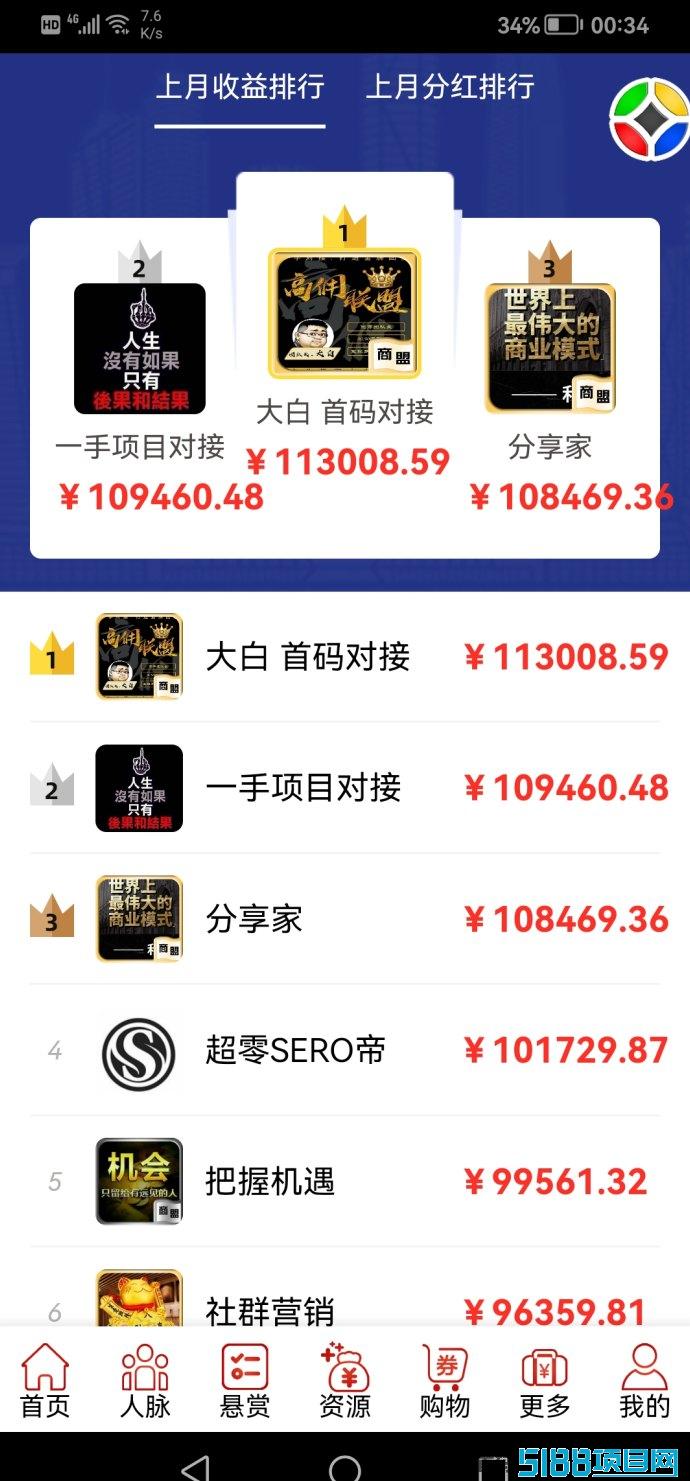Open the 悬赏 tab

245,1381
